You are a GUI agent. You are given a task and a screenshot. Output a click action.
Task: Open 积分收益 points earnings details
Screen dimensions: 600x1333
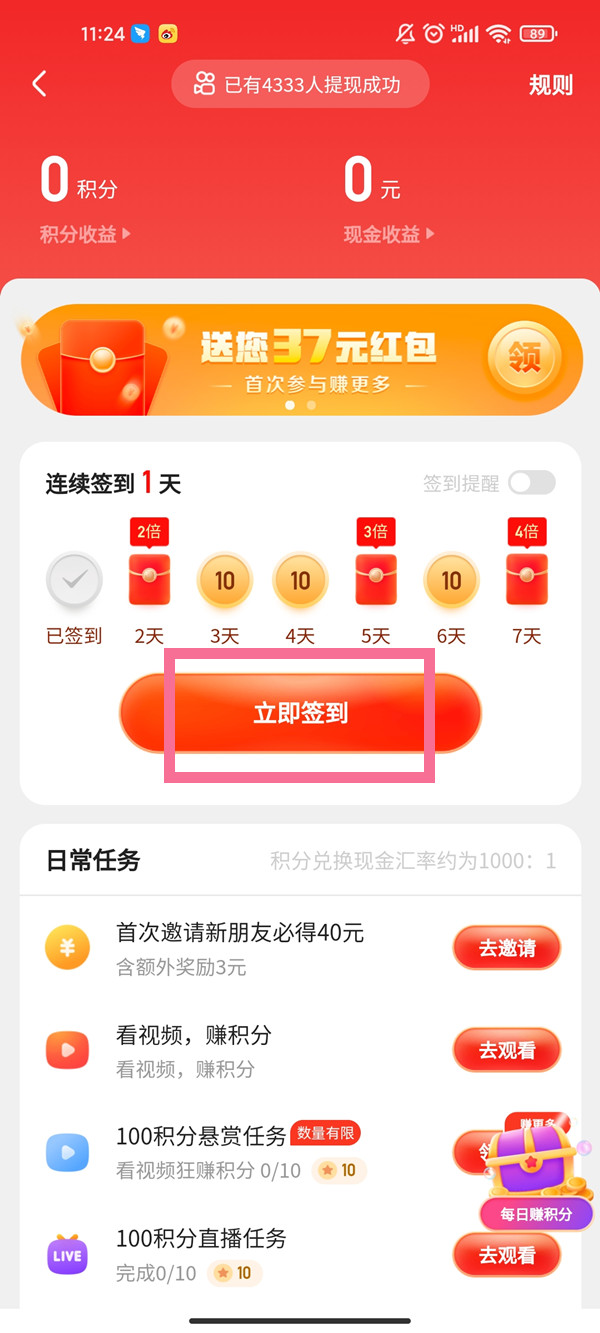[x=85, y=234]
